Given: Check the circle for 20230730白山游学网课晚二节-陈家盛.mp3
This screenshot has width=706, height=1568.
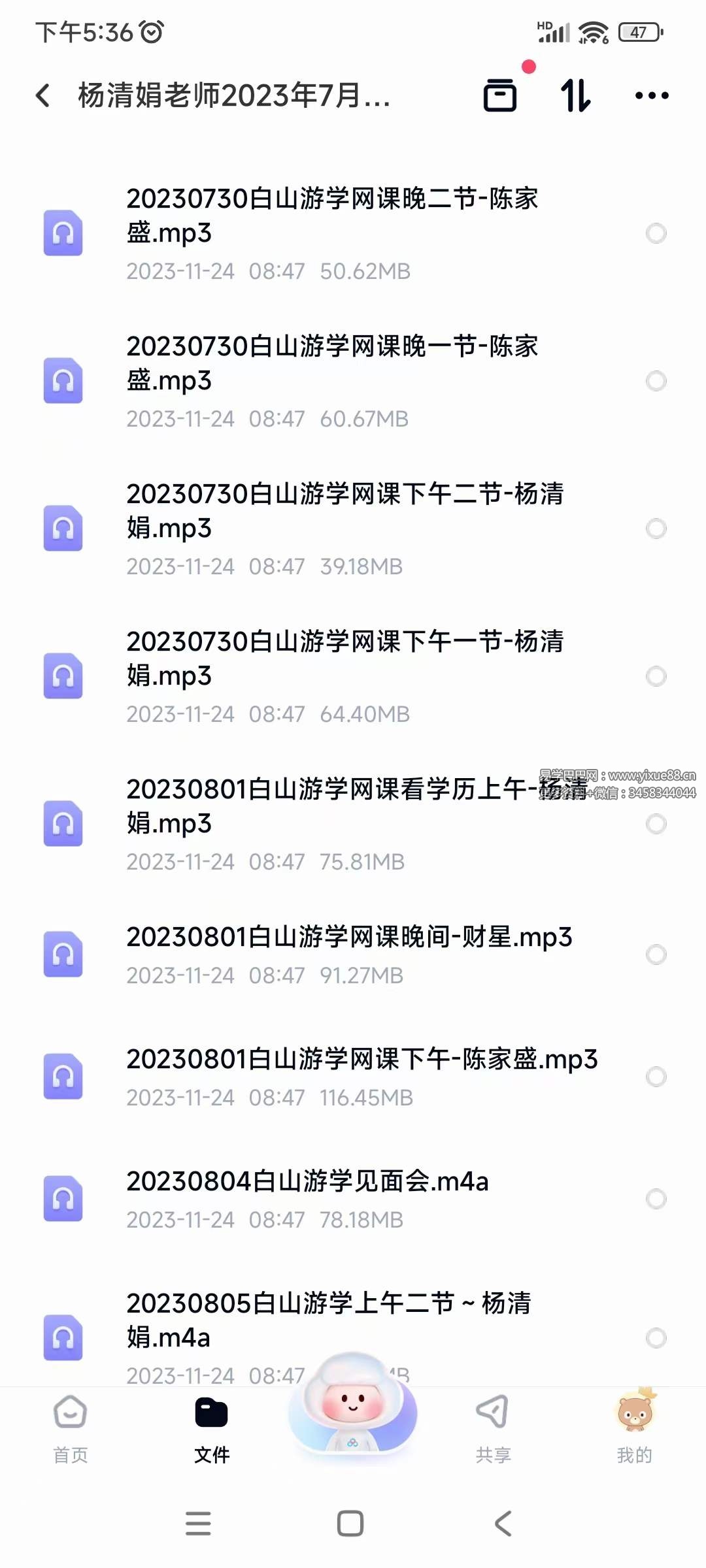Looking at the screenshot, I should (656, 233).
